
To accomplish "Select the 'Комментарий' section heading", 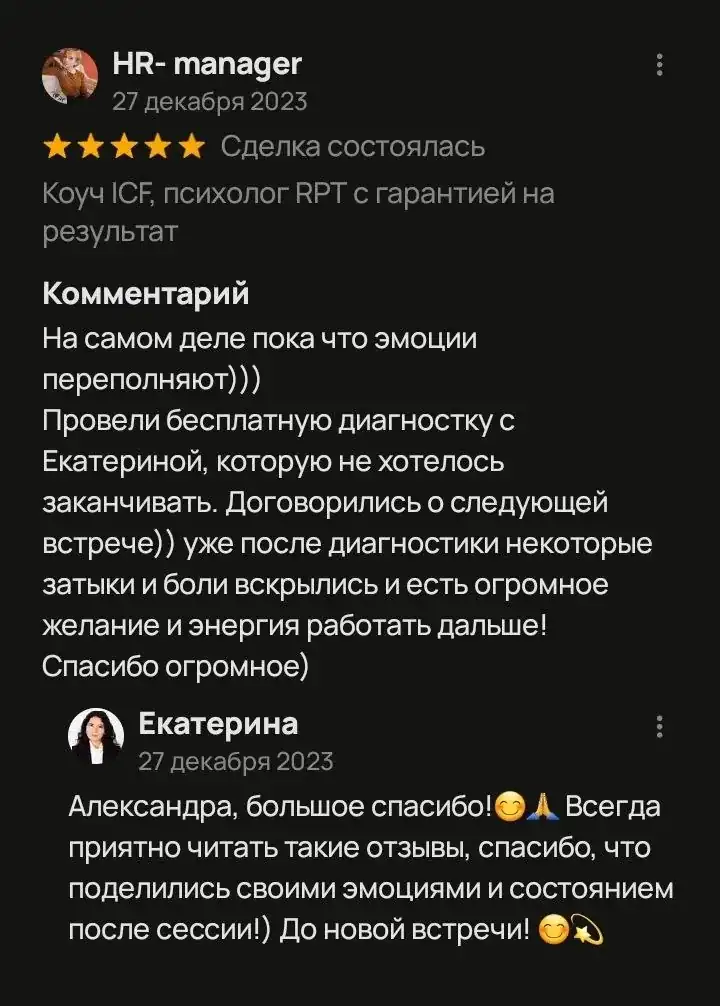I will pyautogui.click(x=146, y=295).
